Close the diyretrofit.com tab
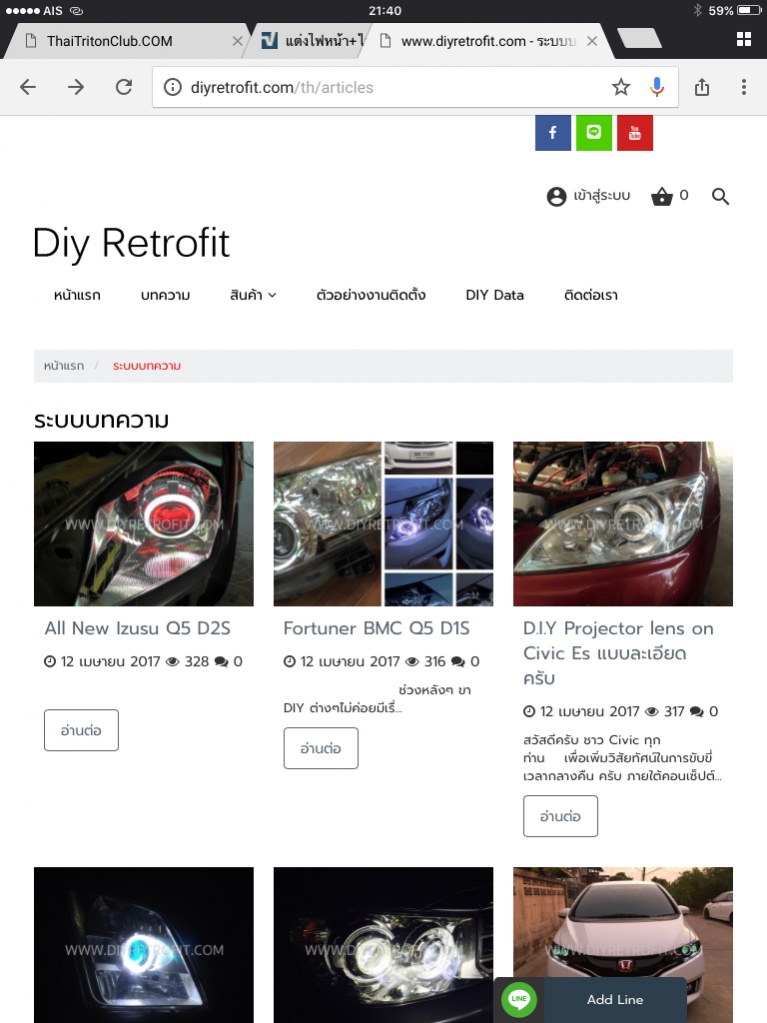Screen dimensions: 767x1023 (x=592, y=41)
